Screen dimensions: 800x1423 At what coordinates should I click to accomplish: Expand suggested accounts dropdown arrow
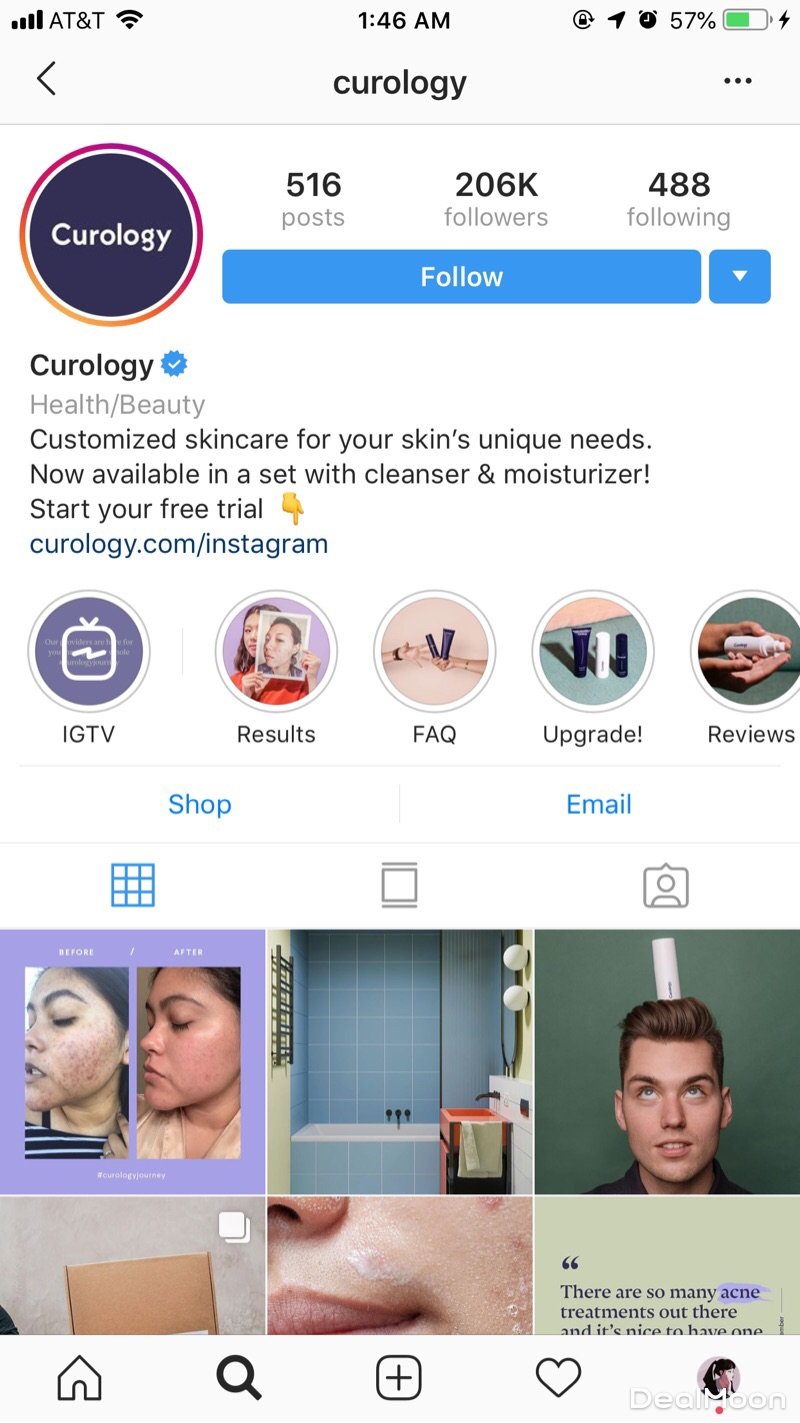coord(739,277)
